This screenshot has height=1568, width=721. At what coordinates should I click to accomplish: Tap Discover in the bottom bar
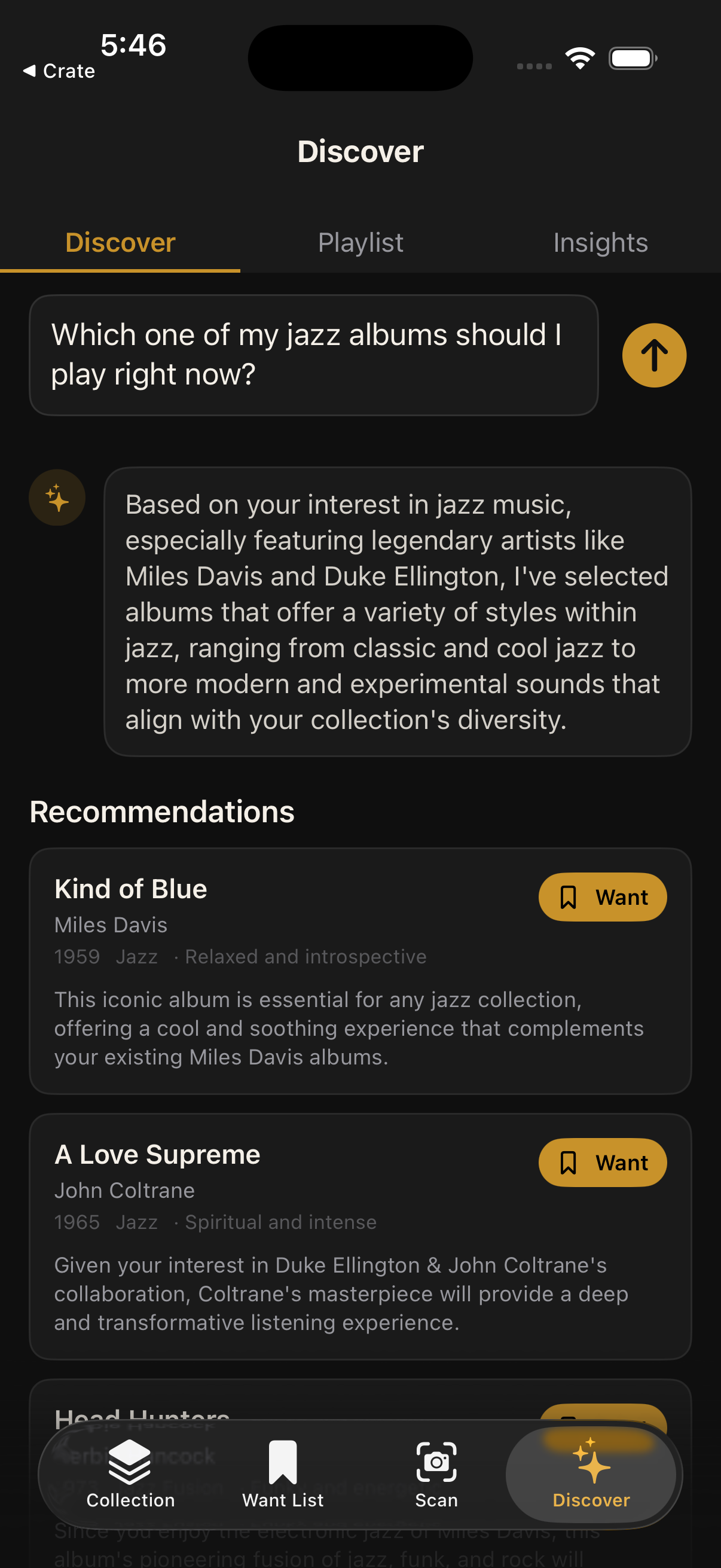click(591, 1474)
